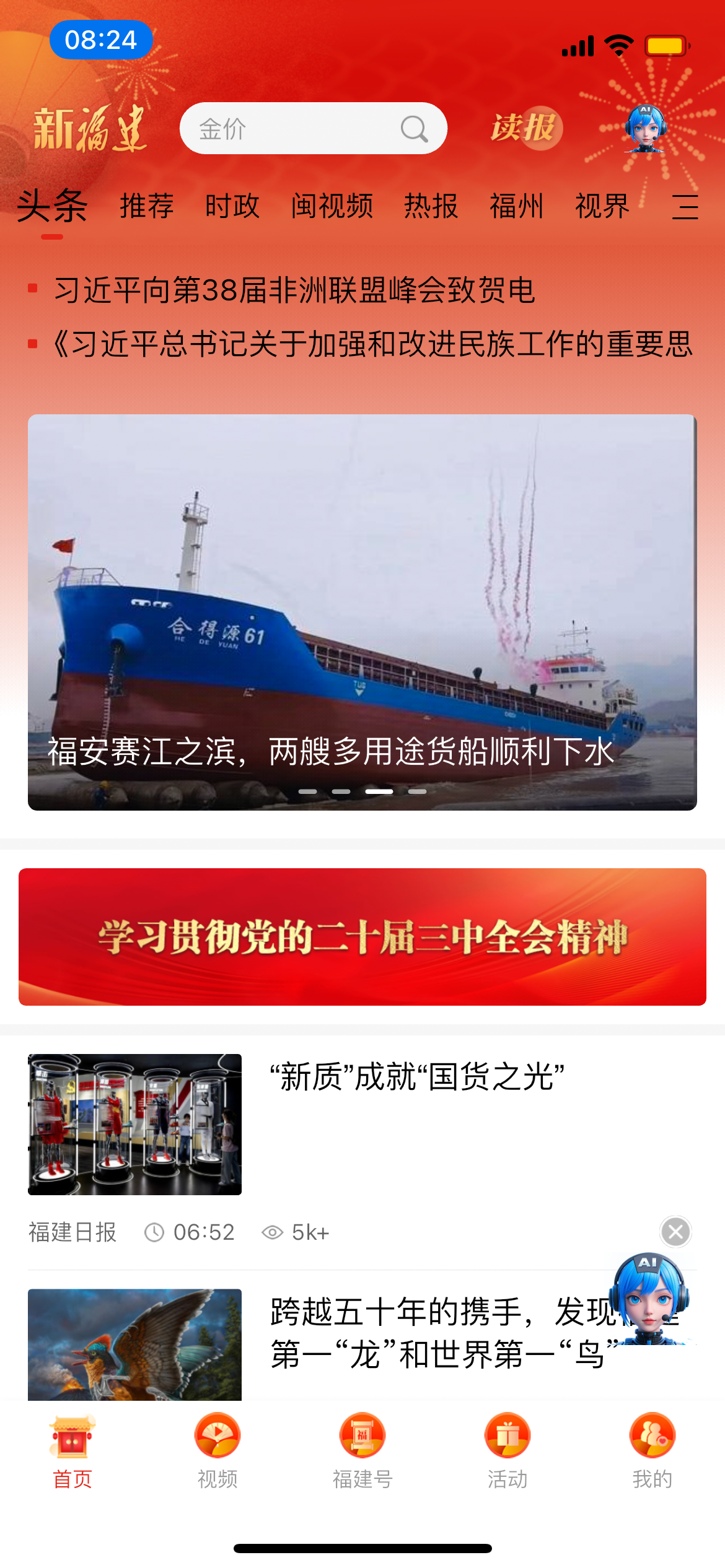Dismiss the floating AI assistant
The height and width of the screenshot is (1568, 725).
click(x=675, y=1232)
